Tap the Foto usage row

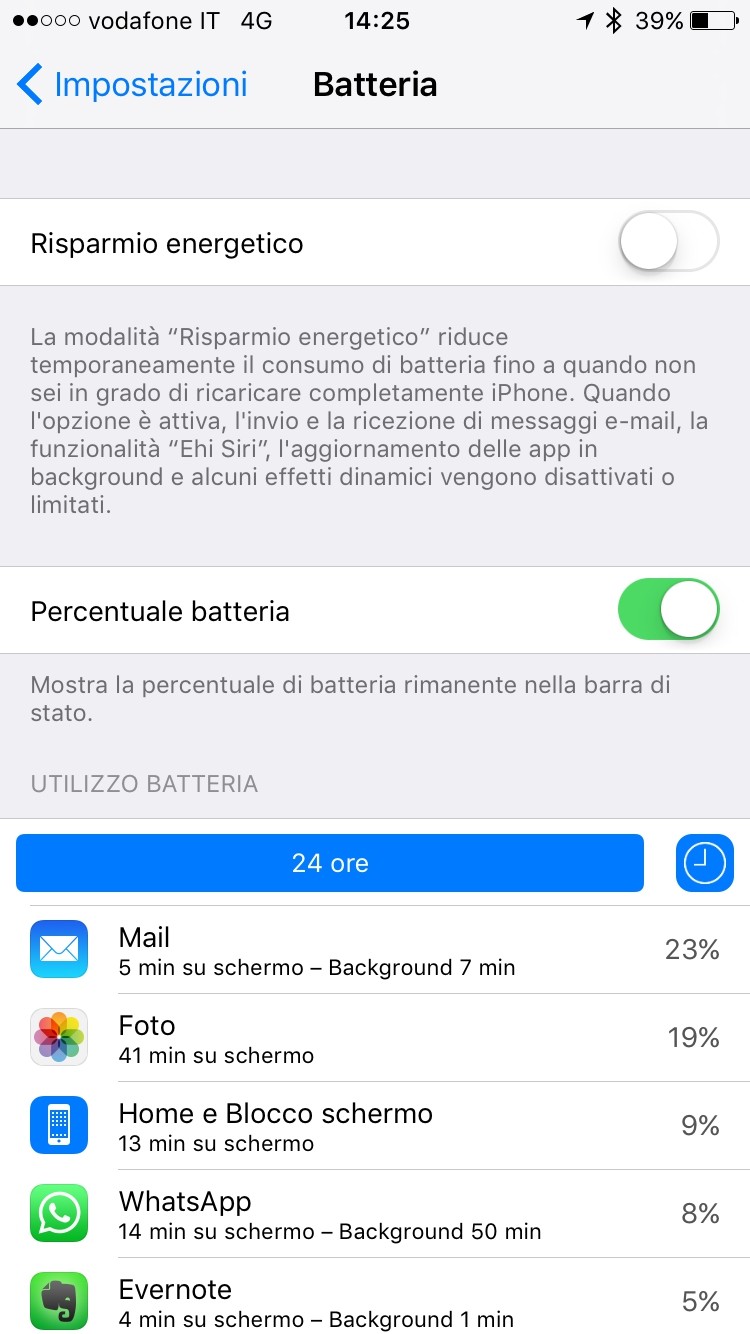(x=375, y=1038)
